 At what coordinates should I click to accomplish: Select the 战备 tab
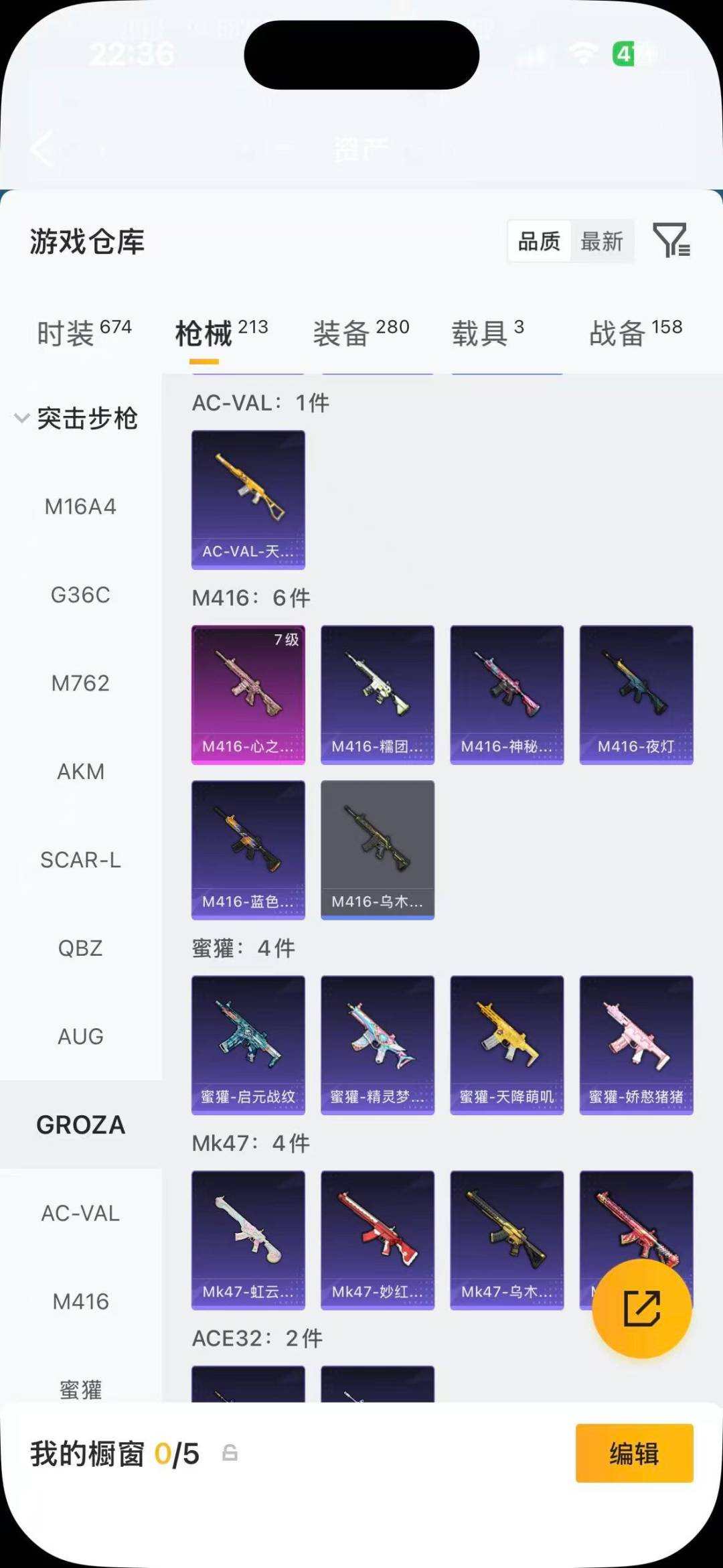click(x=635, y=332)
